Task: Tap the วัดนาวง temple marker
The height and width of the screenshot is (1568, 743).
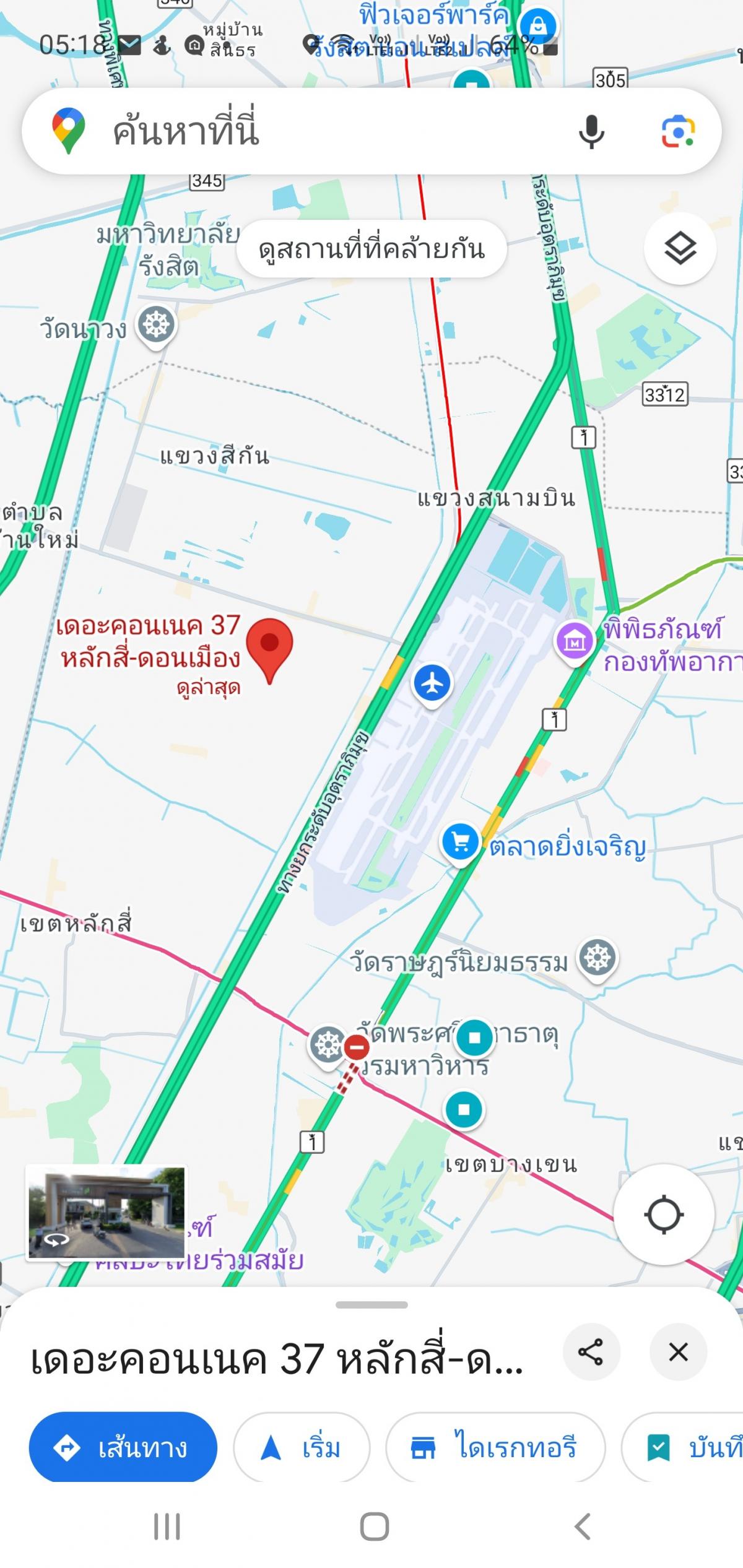Action: [156, 326]
